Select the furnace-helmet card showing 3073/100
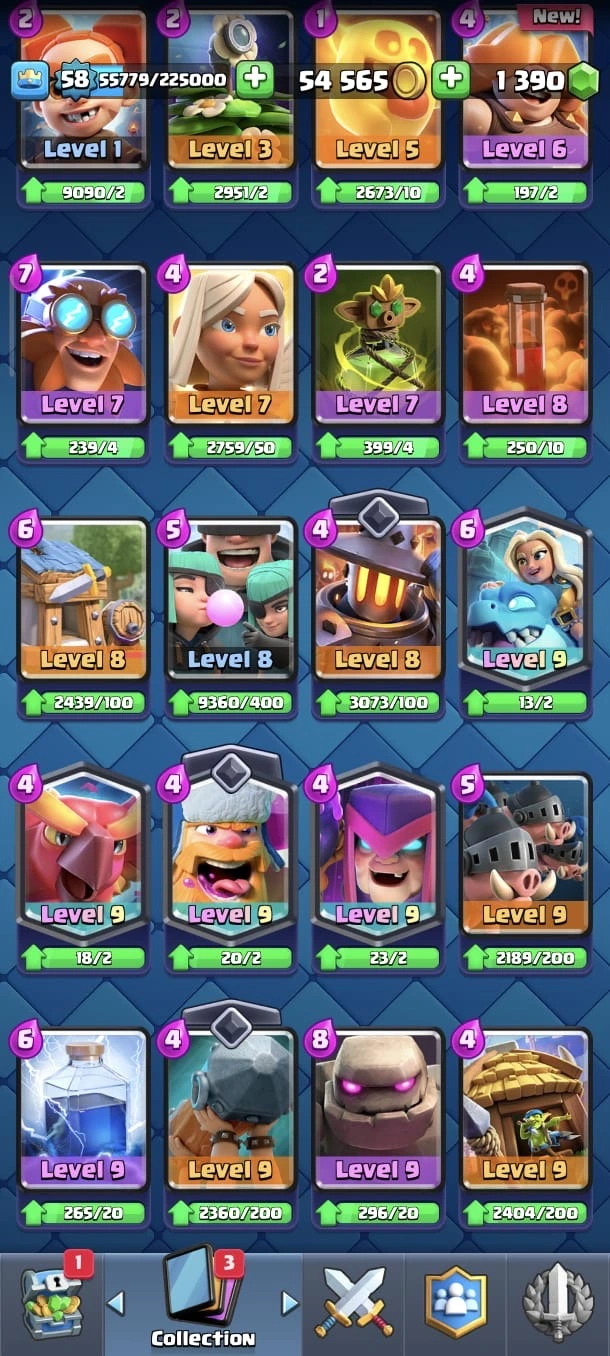Image resolution: width=610 pixels, height=1356 pixels. coord(378,601)
